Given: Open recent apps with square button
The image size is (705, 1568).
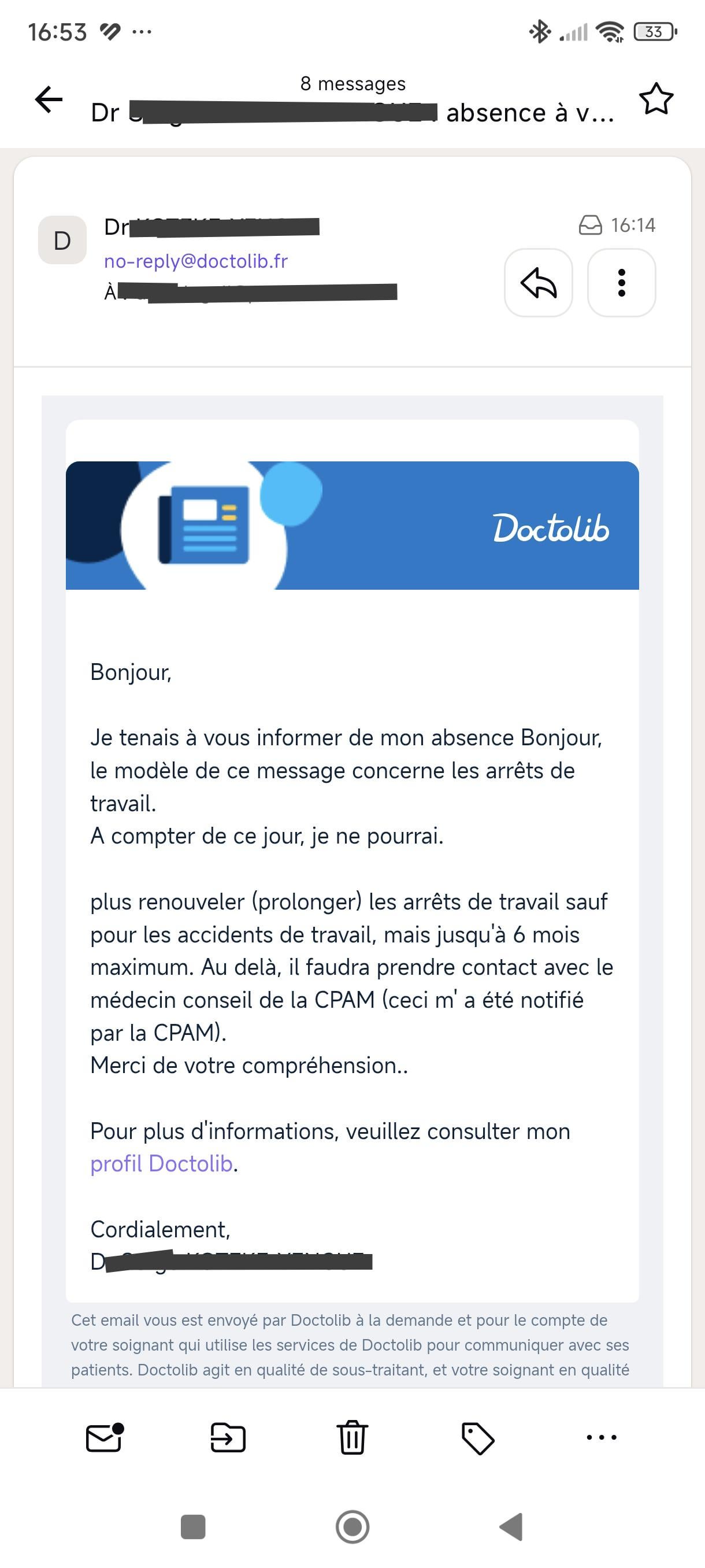Looking at the screenshot, I should pyautogui.click(x=194, y=1526).
